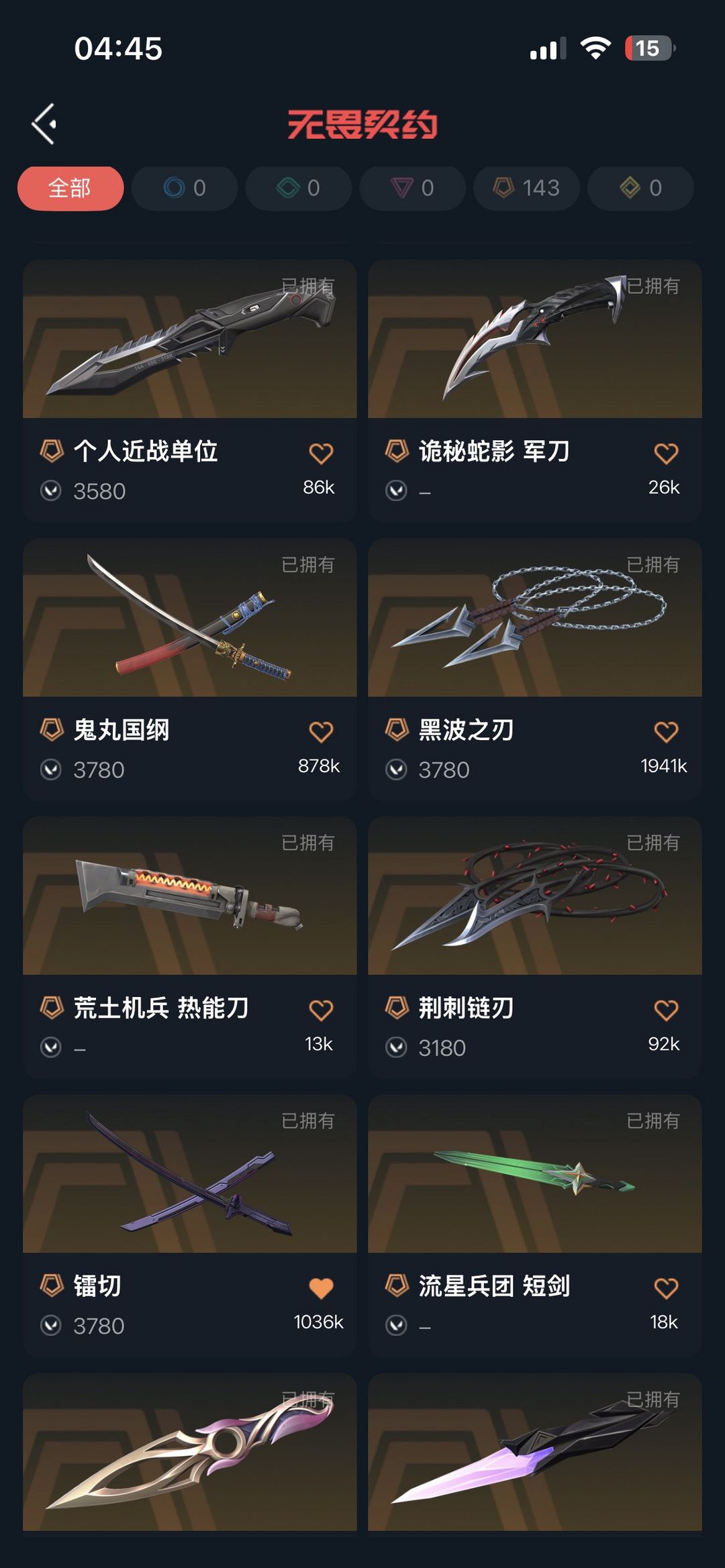
Task: View the 镭切 sword skin details
Action: 189,1174
